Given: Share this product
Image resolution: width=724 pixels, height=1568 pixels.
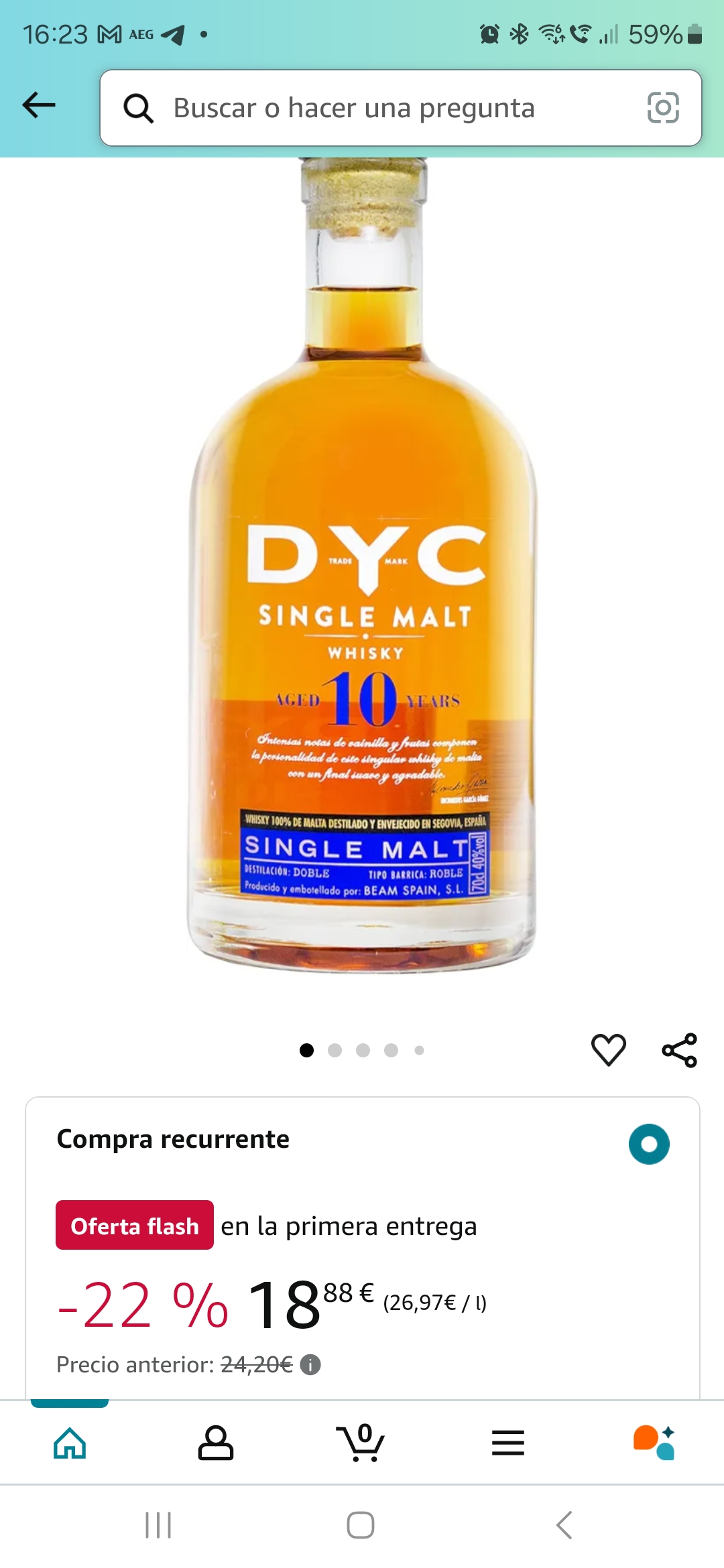Looking at the screenshot, I should (679, 1050).
